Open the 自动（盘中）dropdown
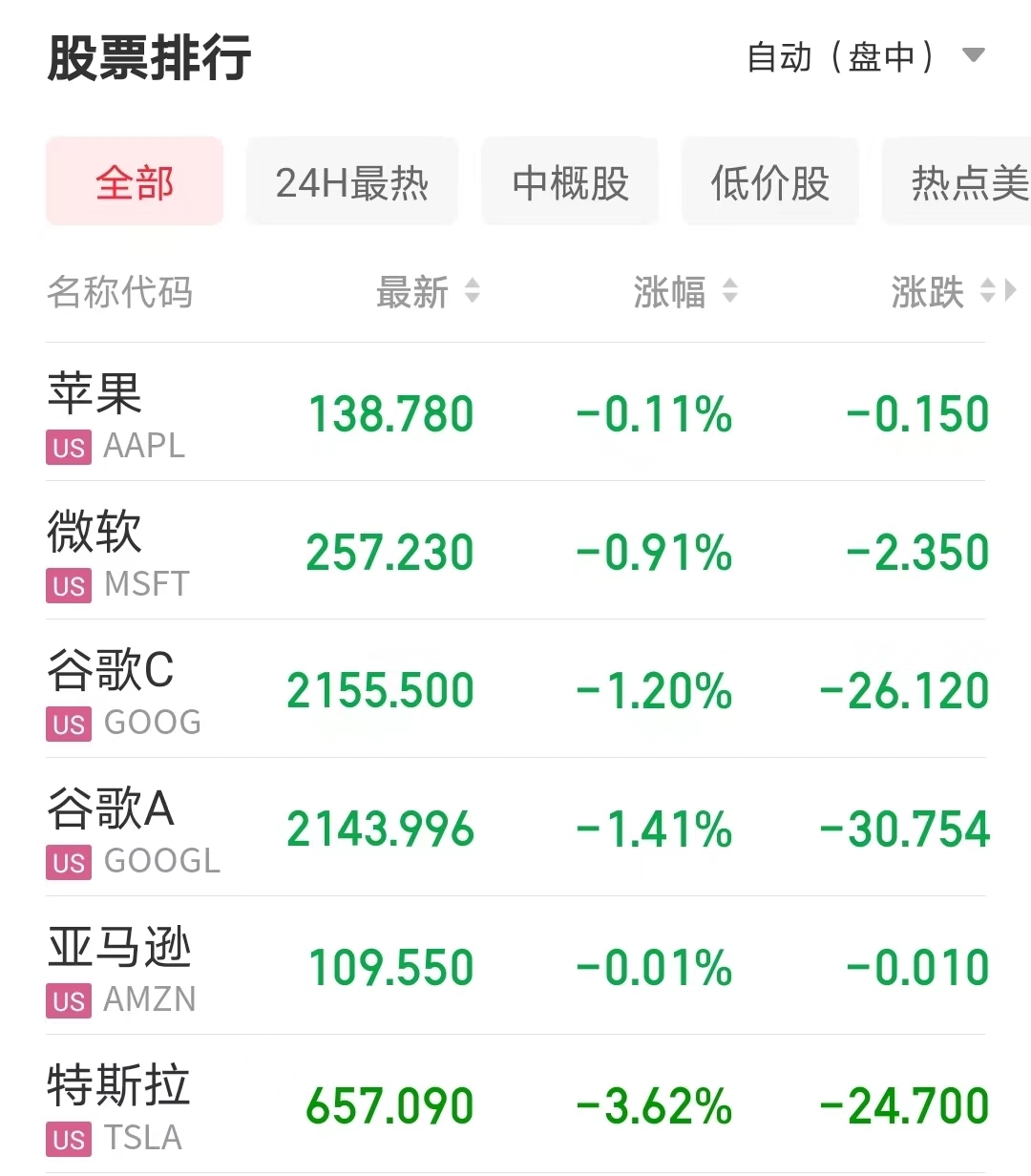The width and height of the screenshot is (1031, 1176). [864, 57]
